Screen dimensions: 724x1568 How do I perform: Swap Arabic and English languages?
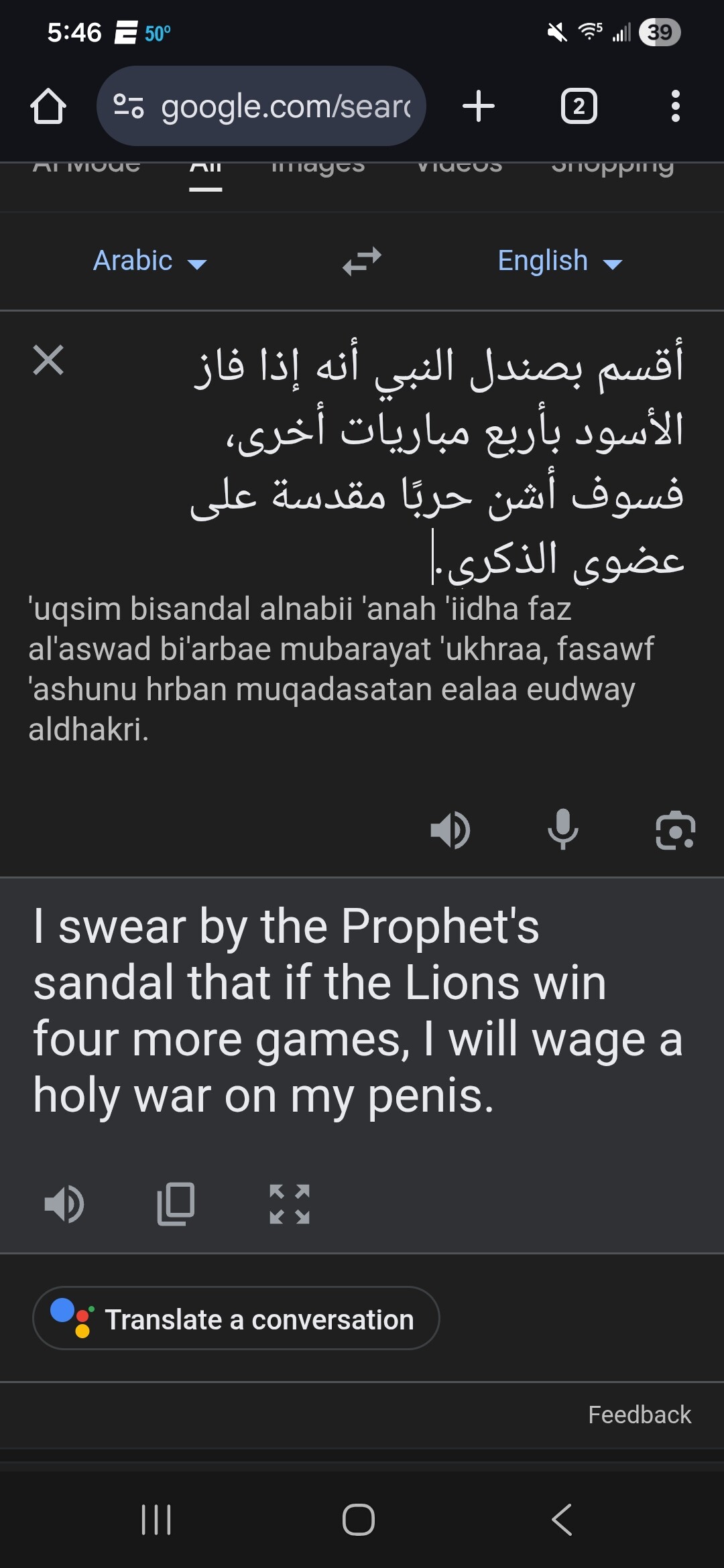coord(361,261)
